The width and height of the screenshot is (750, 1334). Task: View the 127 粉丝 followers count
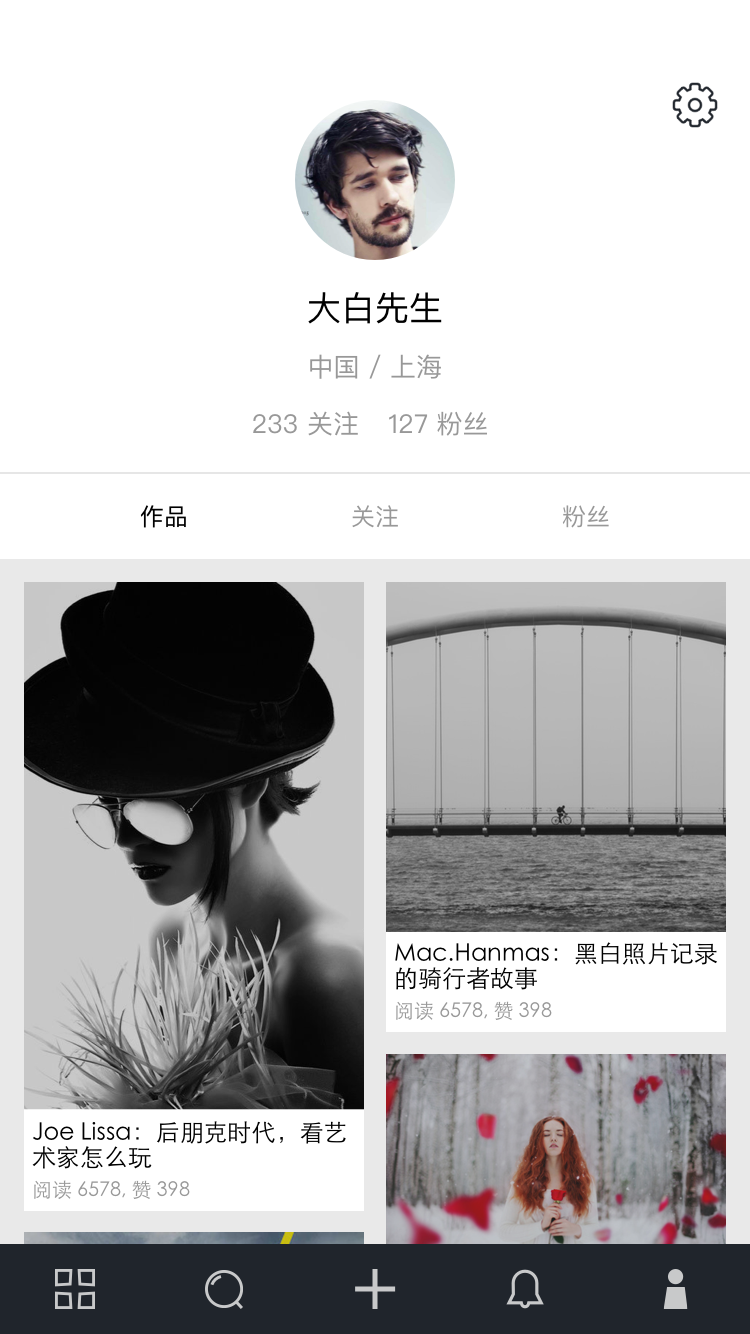click(438, 424)
